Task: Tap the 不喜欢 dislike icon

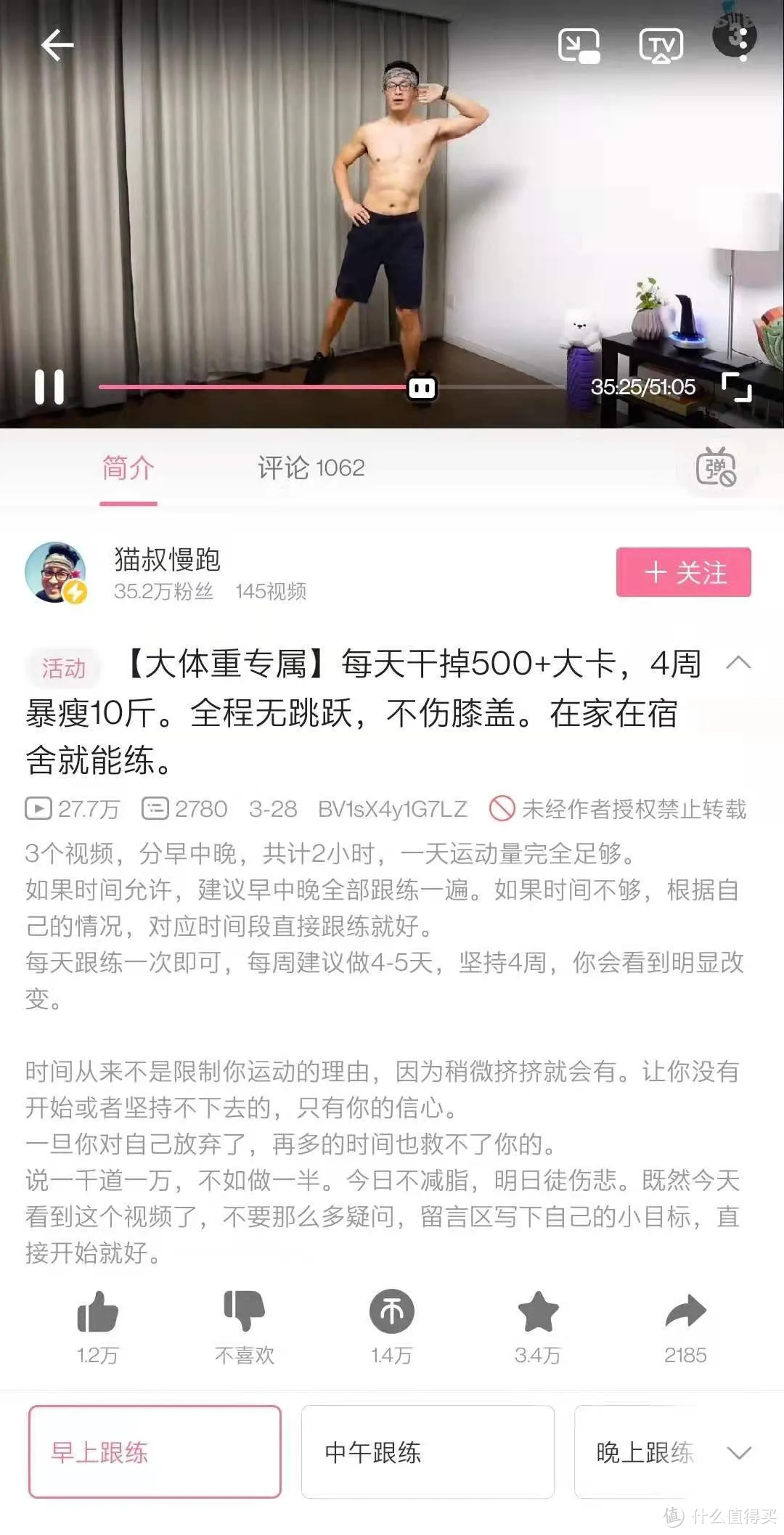Action: coord(245,1312)
